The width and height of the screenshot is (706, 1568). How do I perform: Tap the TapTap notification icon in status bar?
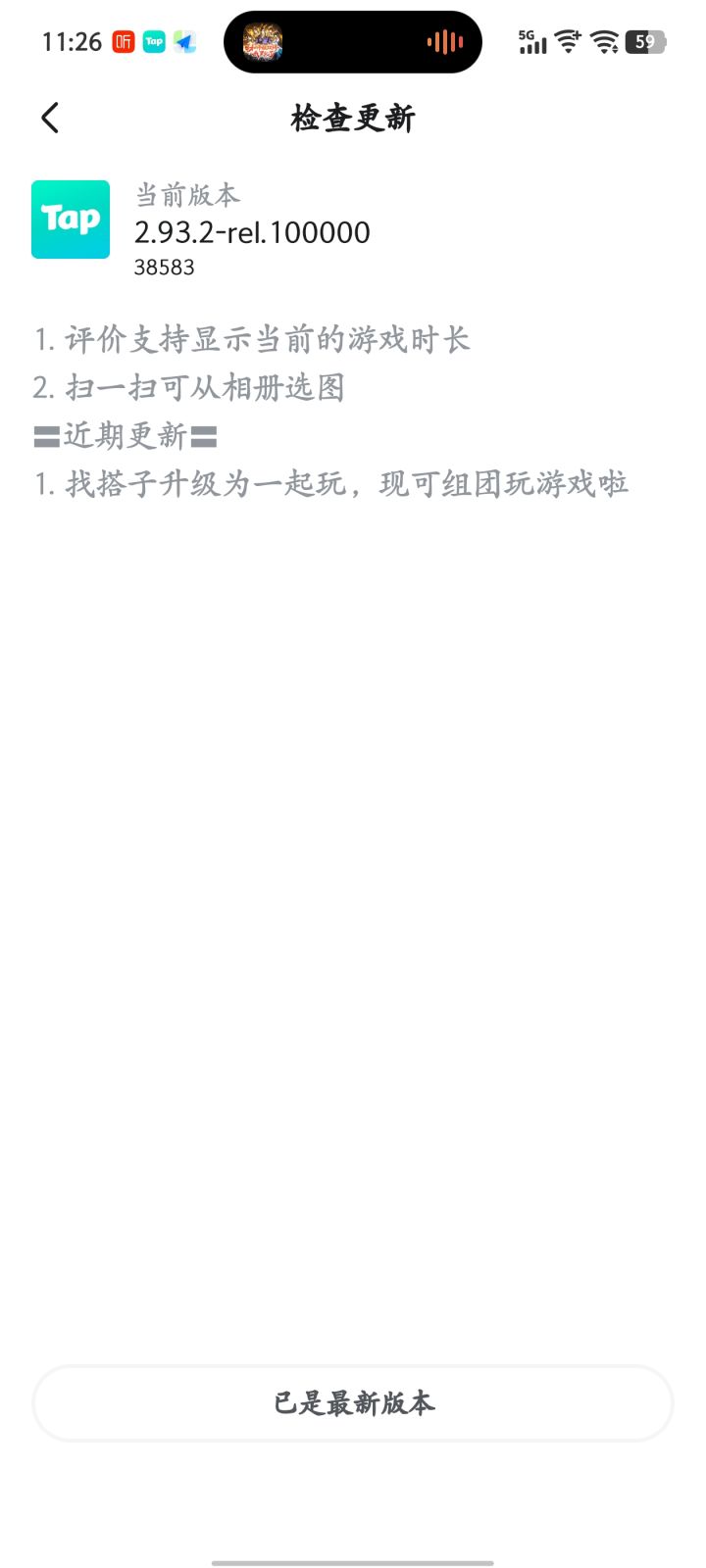[x=153, y=41]
